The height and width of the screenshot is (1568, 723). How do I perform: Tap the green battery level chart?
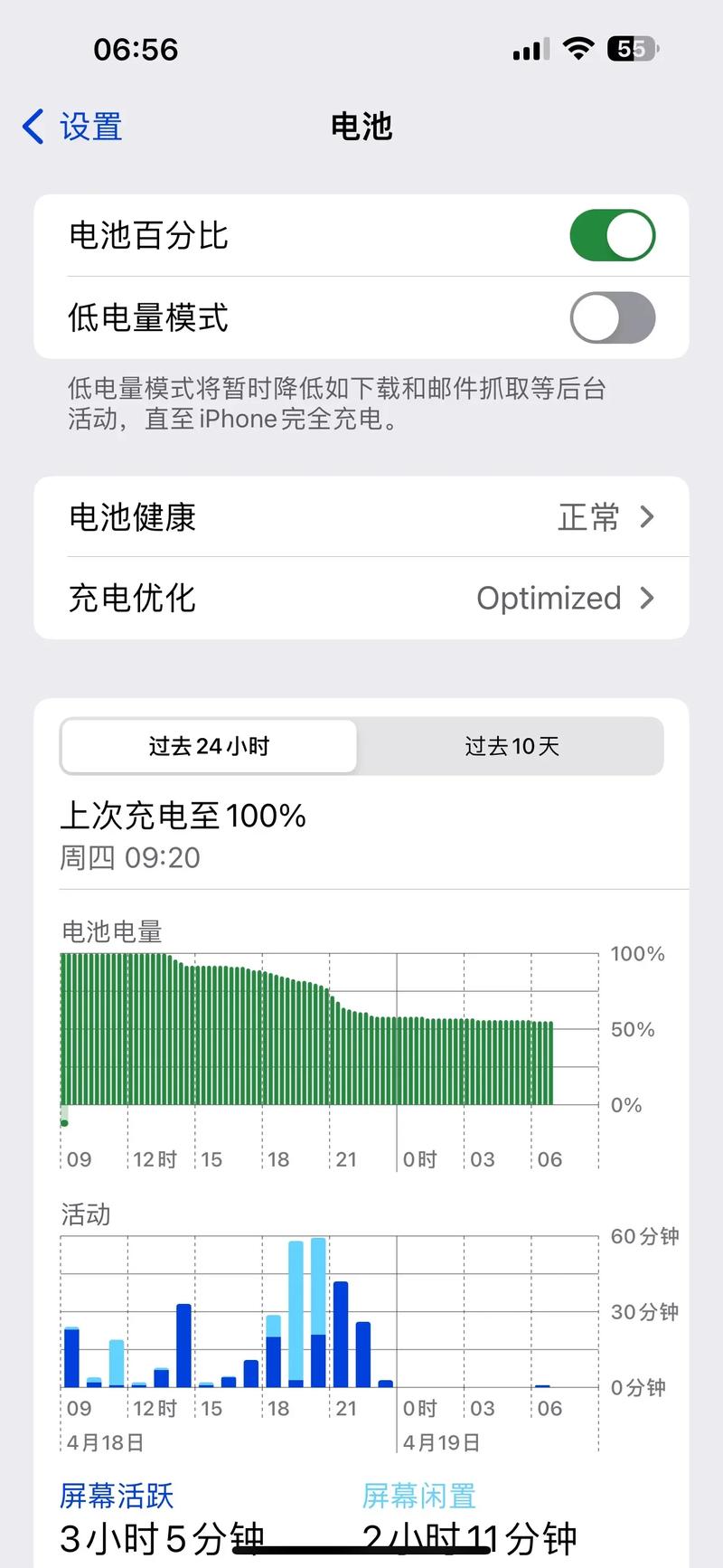[307, 1031]
